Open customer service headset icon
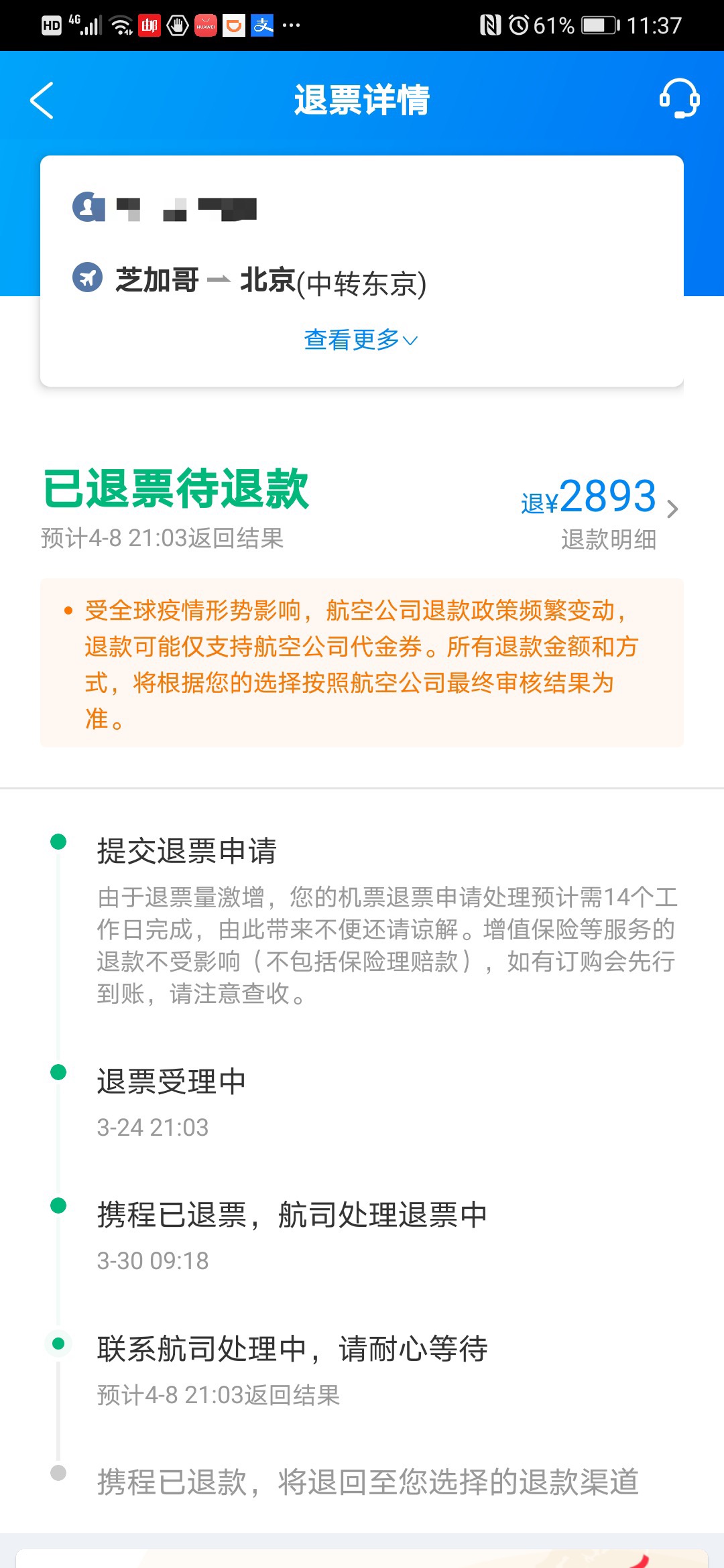The height and width of the screenshot is (1568, 724). pos(679,99)
